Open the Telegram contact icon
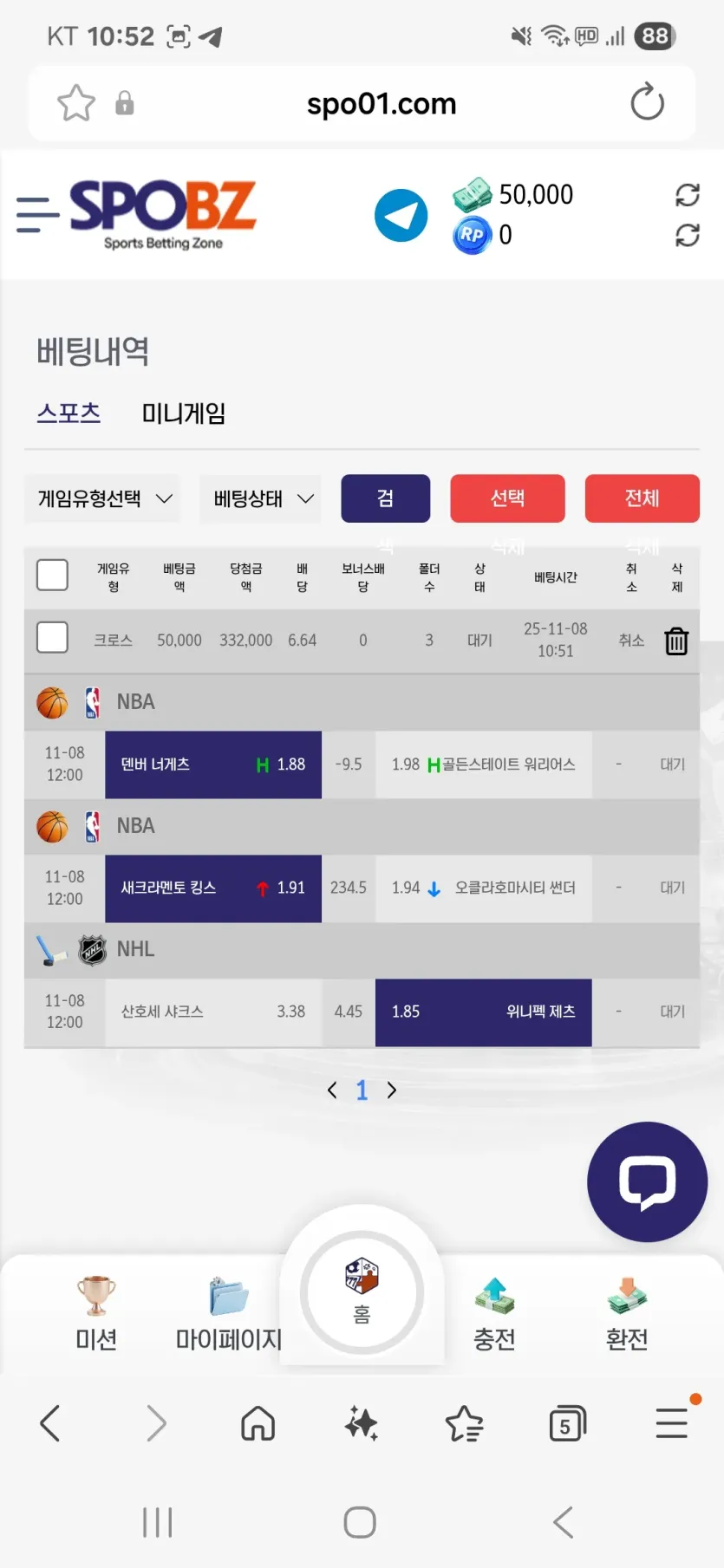This screenshot has height=1568, width=724. 401,215
